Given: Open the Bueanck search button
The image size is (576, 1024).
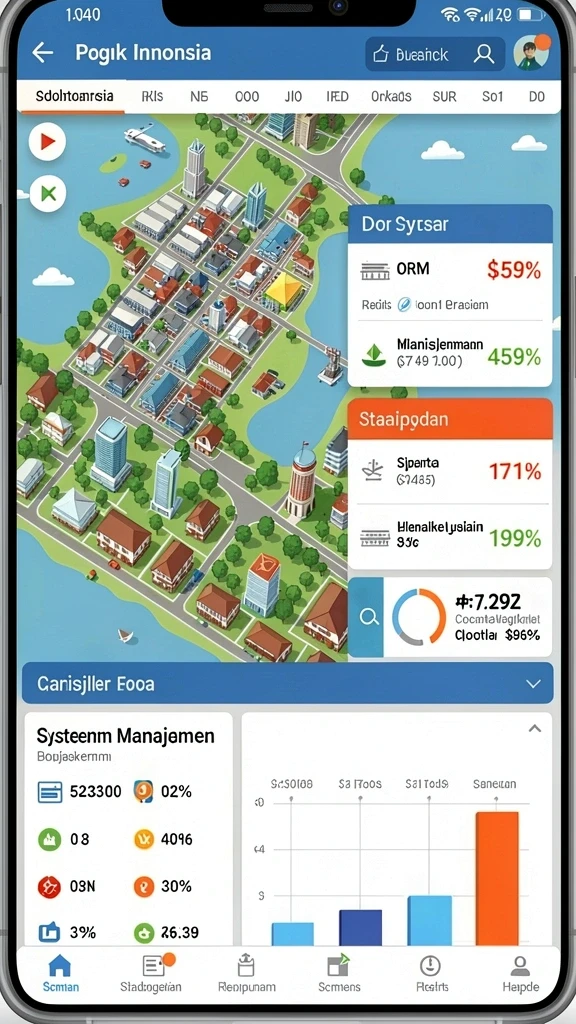Looking at the screenshot, I should click(435, 54).
